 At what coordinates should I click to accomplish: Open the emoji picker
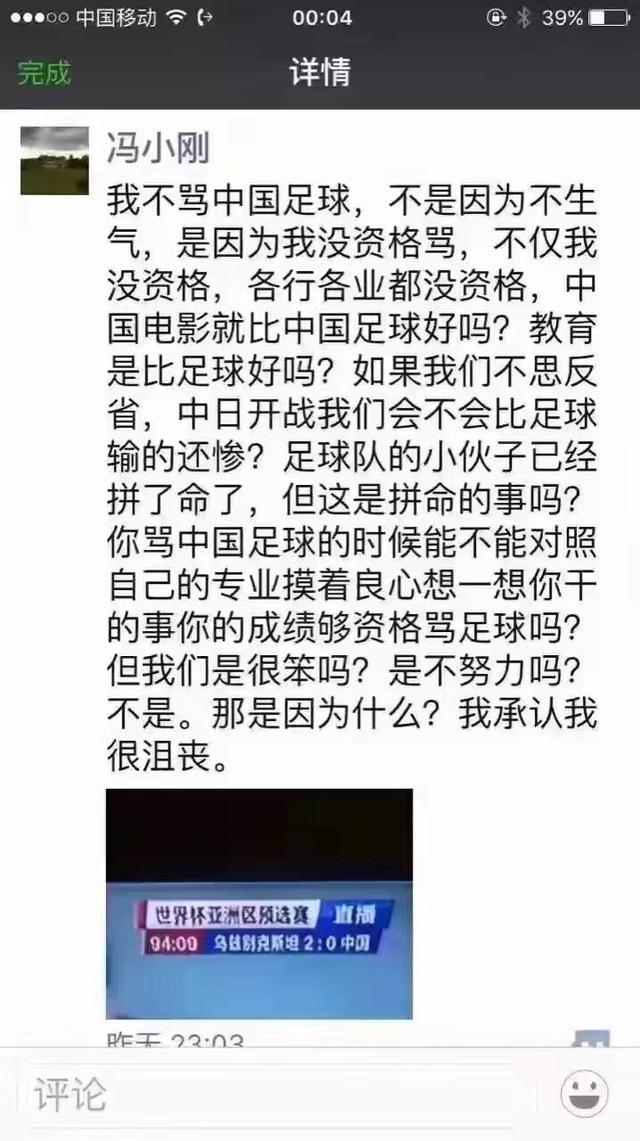584,1093
